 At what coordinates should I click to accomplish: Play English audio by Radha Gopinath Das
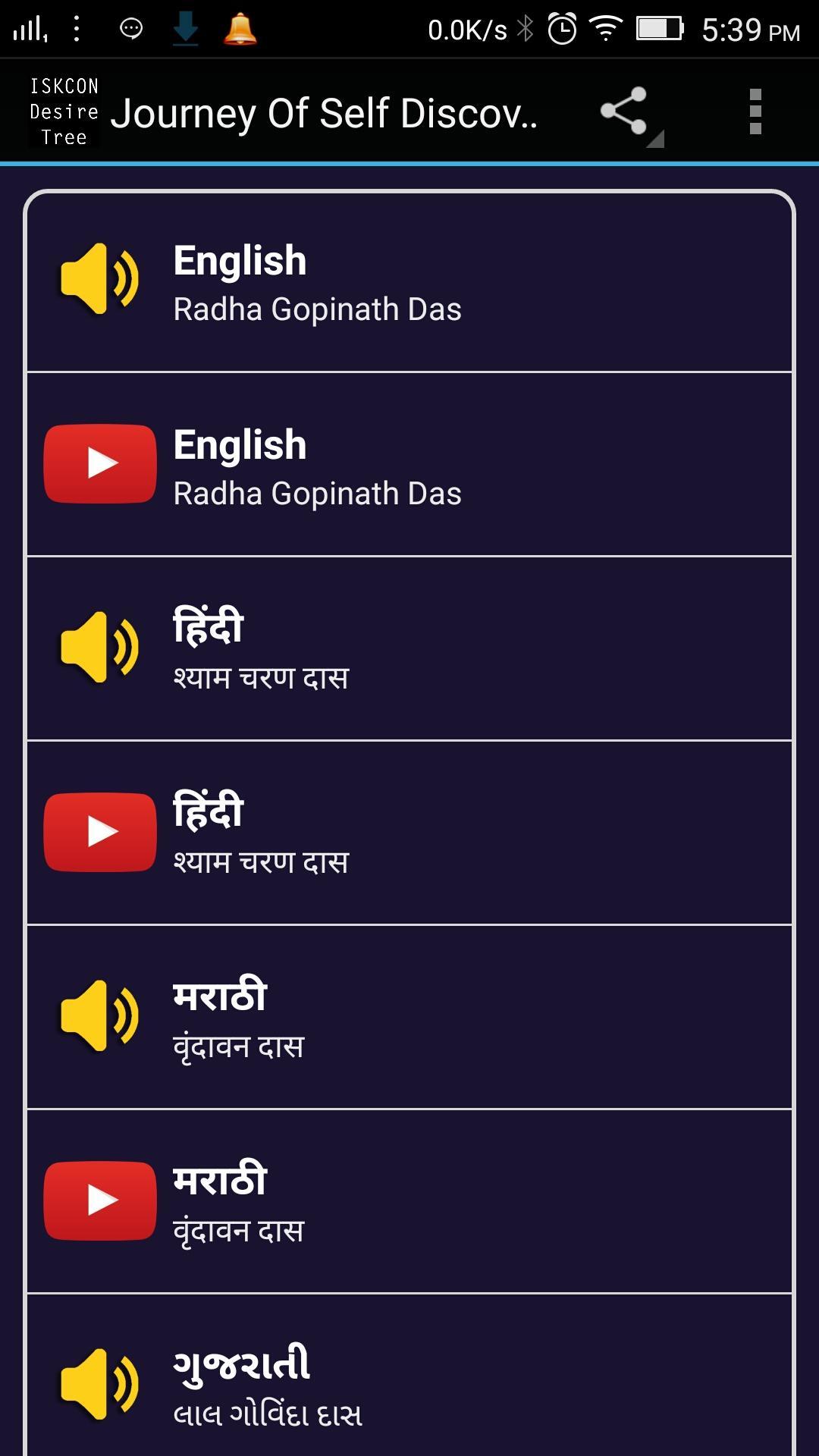point(409,281)
